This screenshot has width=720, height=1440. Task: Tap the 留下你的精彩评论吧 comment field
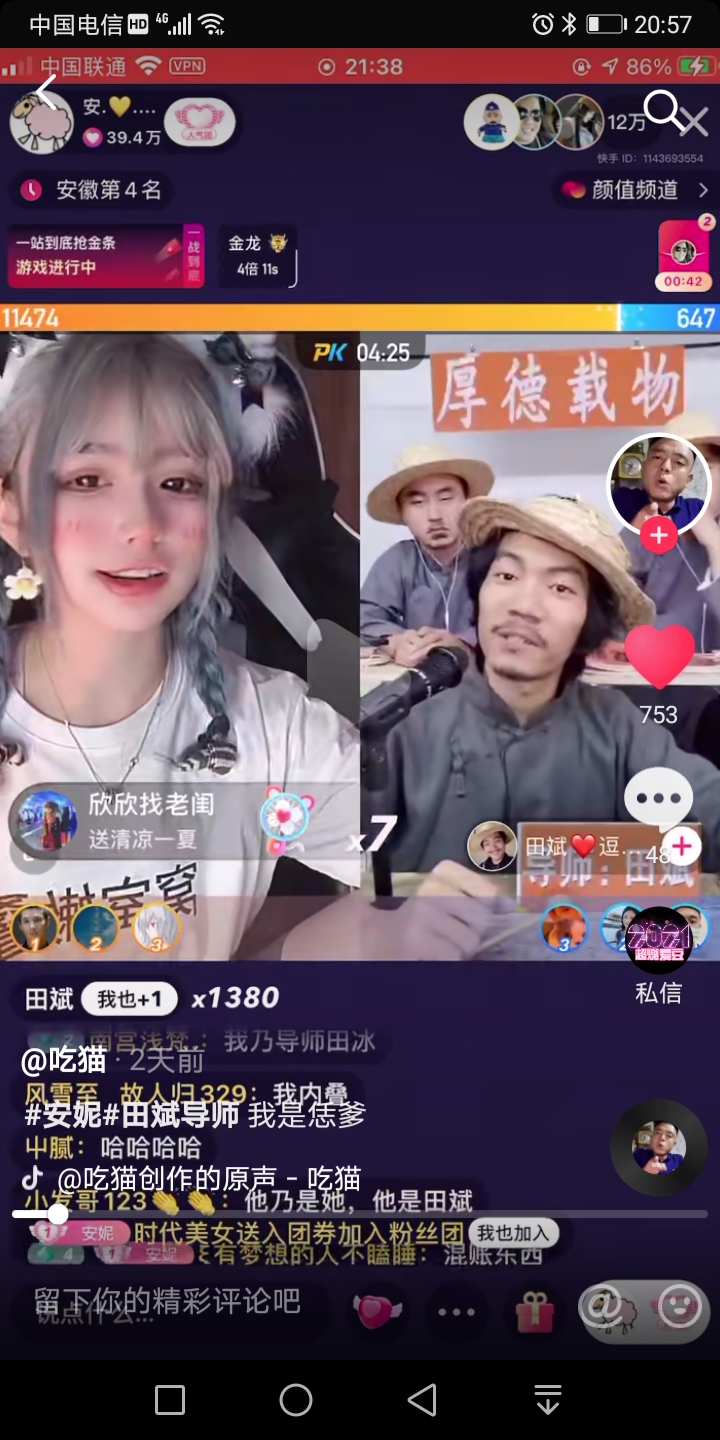coord(168,1301)
